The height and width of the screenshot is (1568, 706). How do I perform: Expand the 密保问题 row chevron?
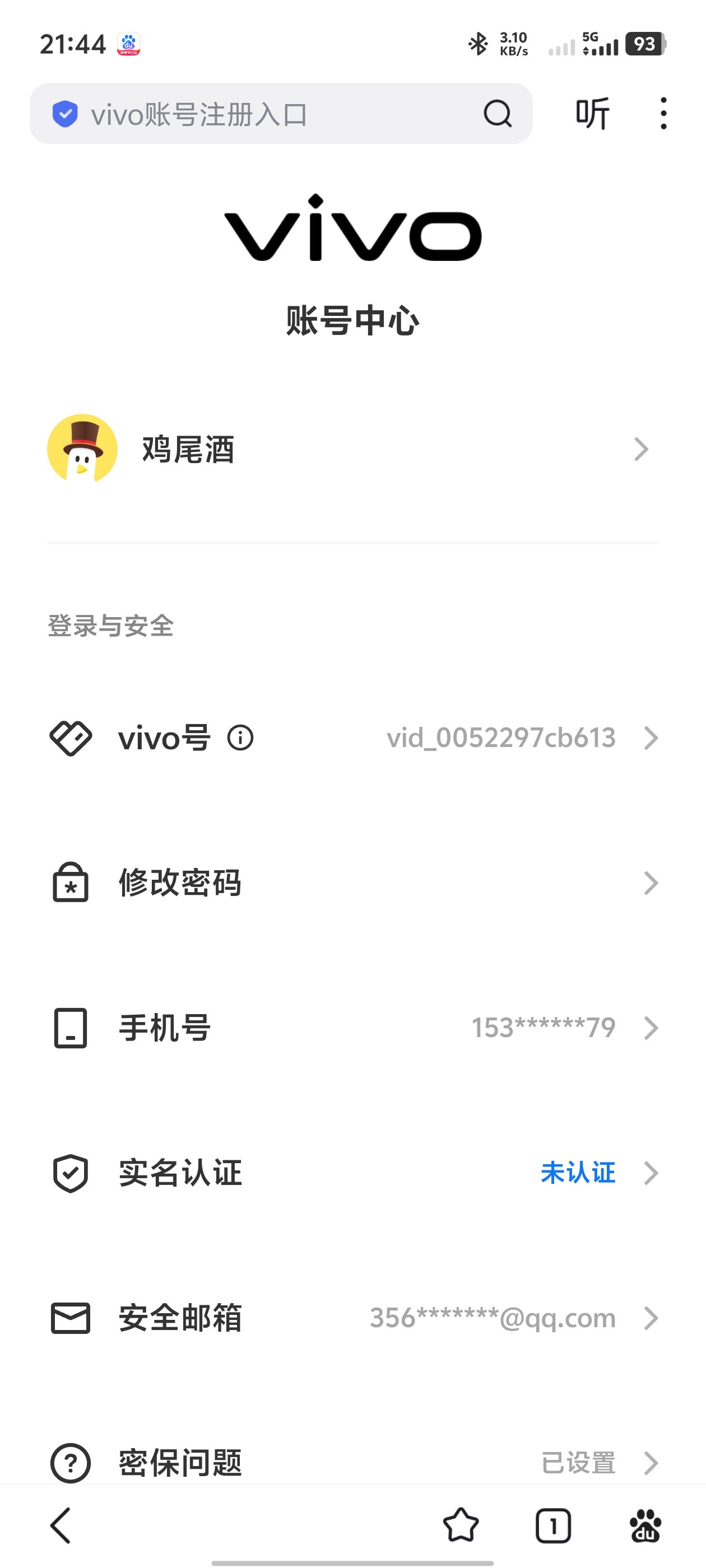651,1463
